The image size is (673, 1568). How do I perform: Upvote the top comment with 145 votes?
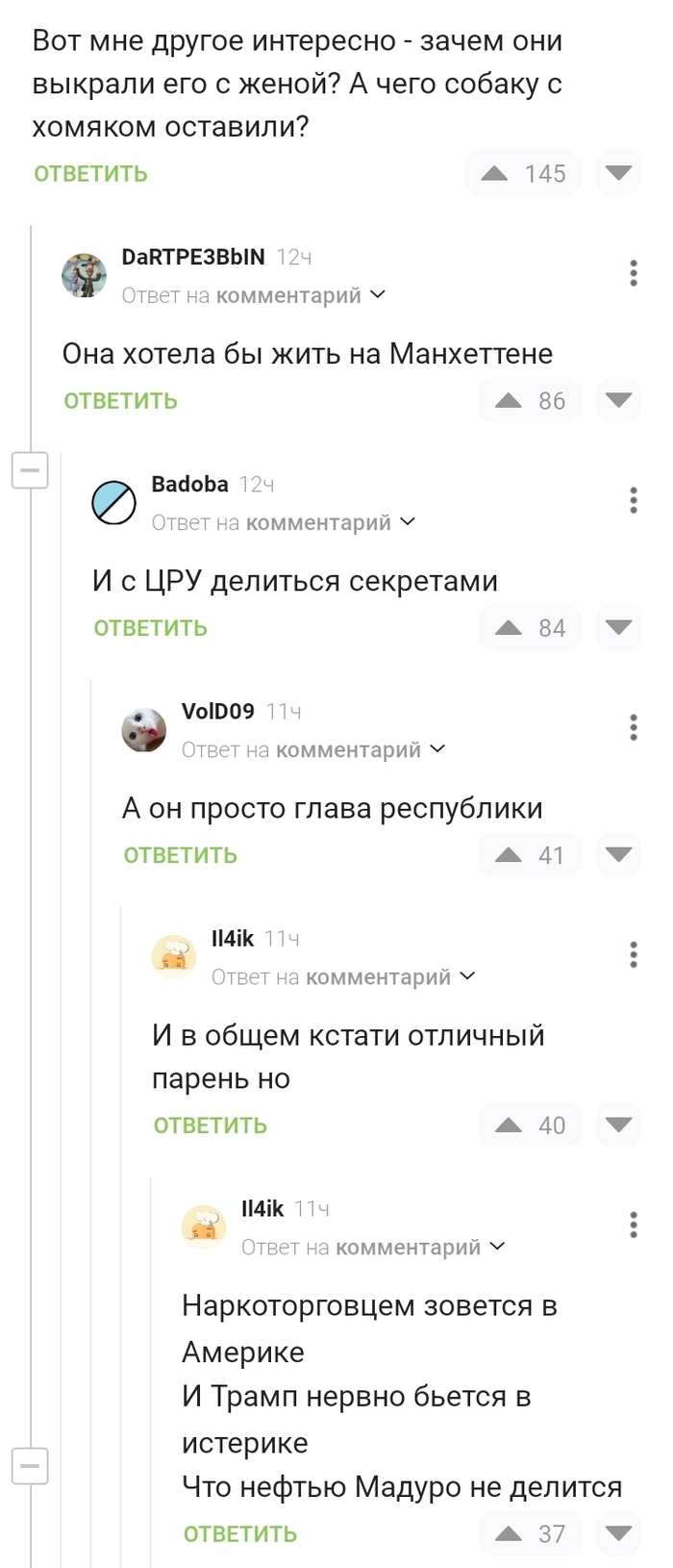pos(495,174)
